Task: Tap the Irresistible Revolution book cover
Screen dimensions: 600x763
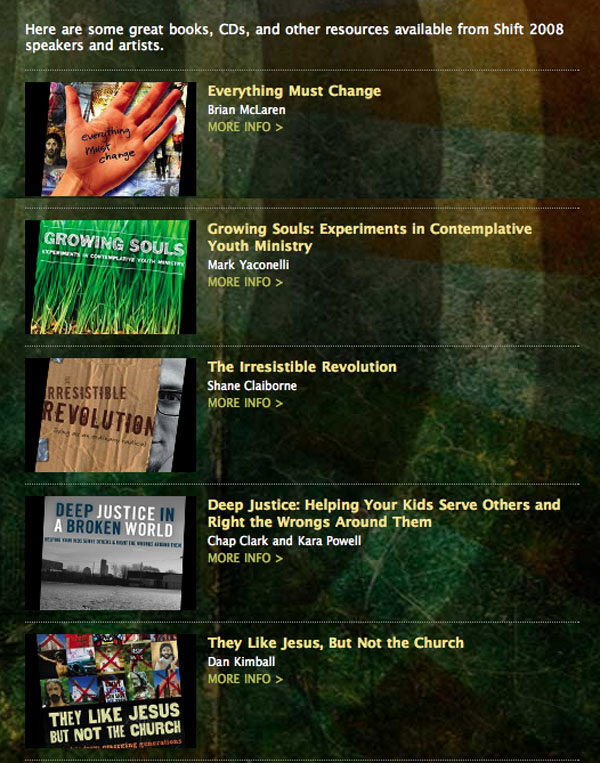Action: (x=111, y=415)
